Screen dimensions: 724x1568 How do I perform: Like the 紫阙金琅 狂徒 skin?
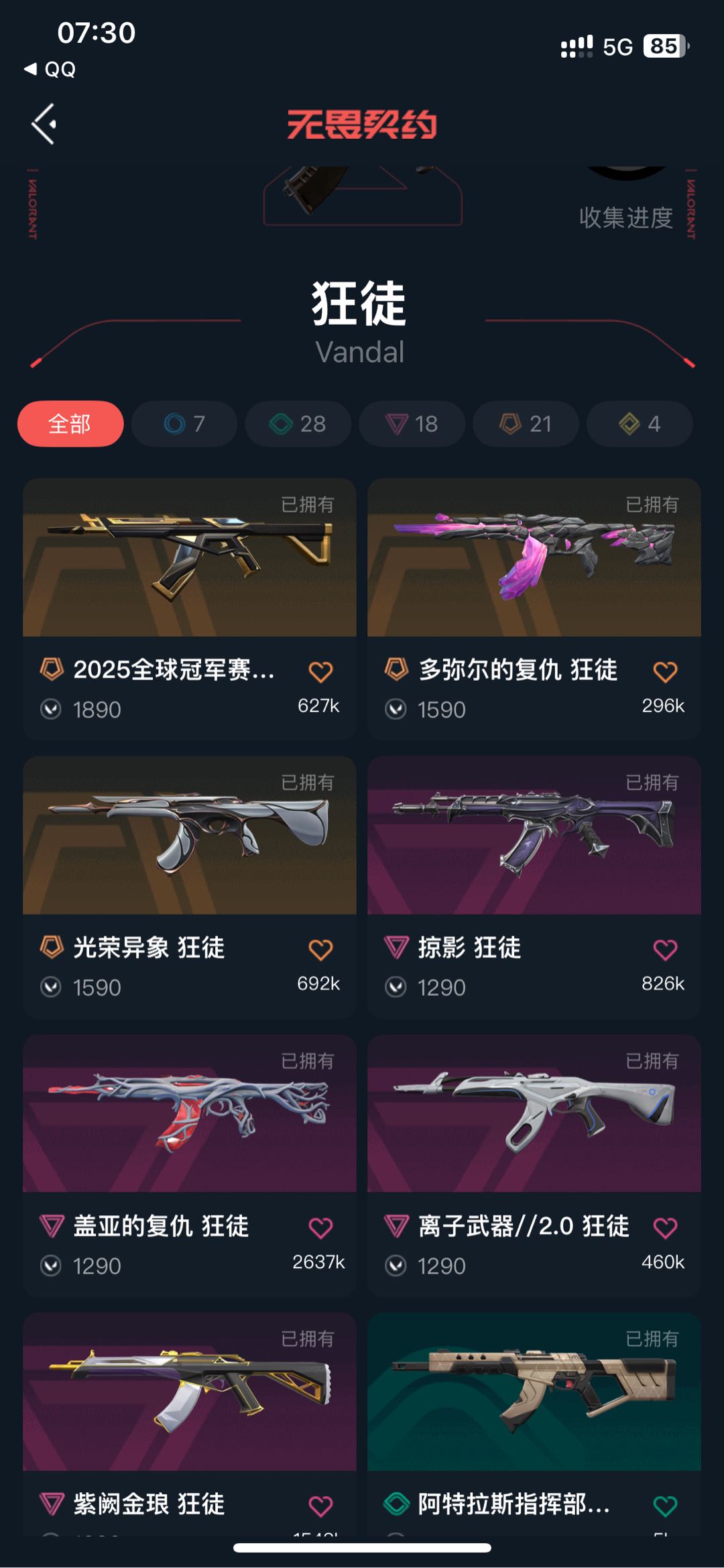tap(320, 1506)
